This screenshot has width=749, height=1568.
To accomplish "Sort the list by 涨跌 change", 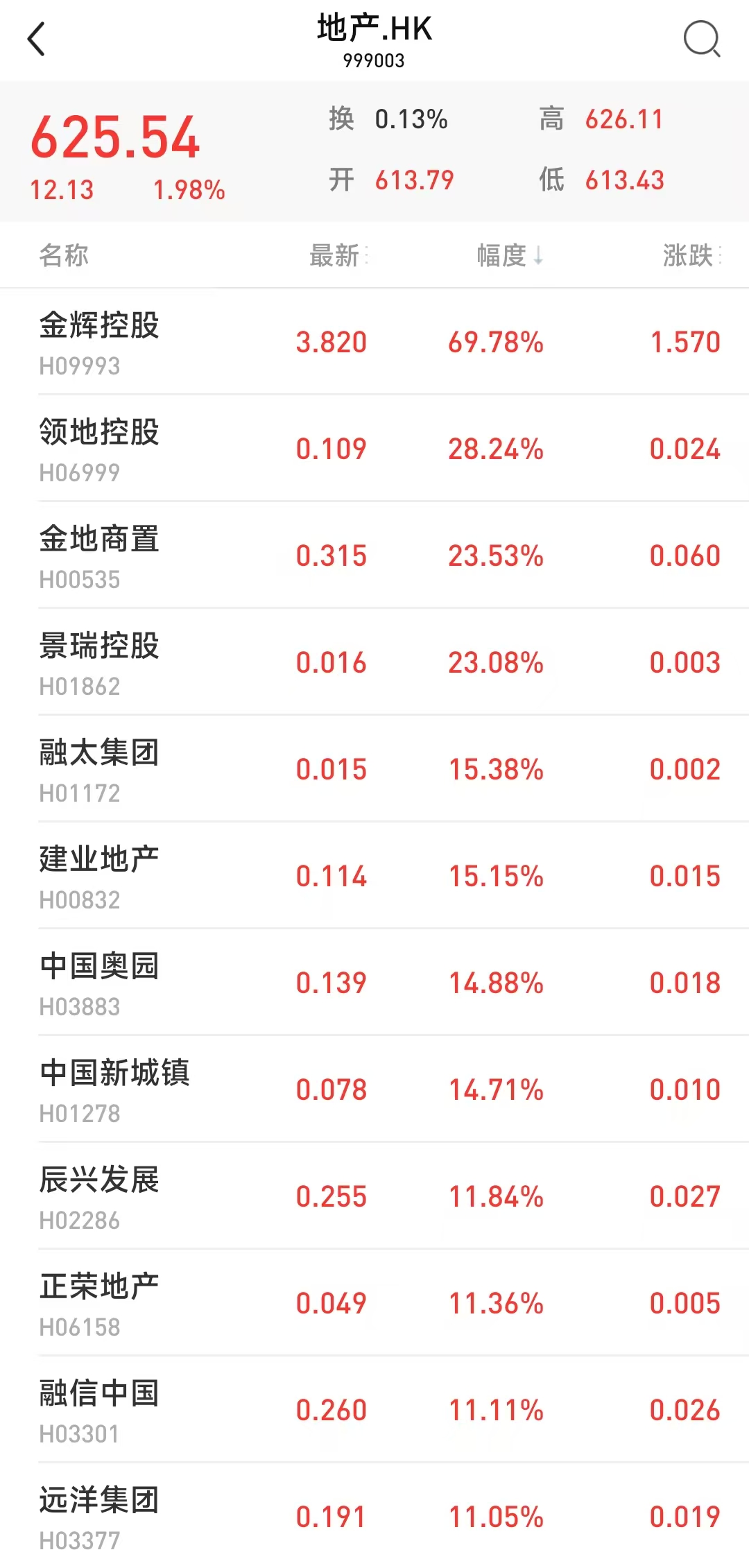I will [x=690, y=255].
